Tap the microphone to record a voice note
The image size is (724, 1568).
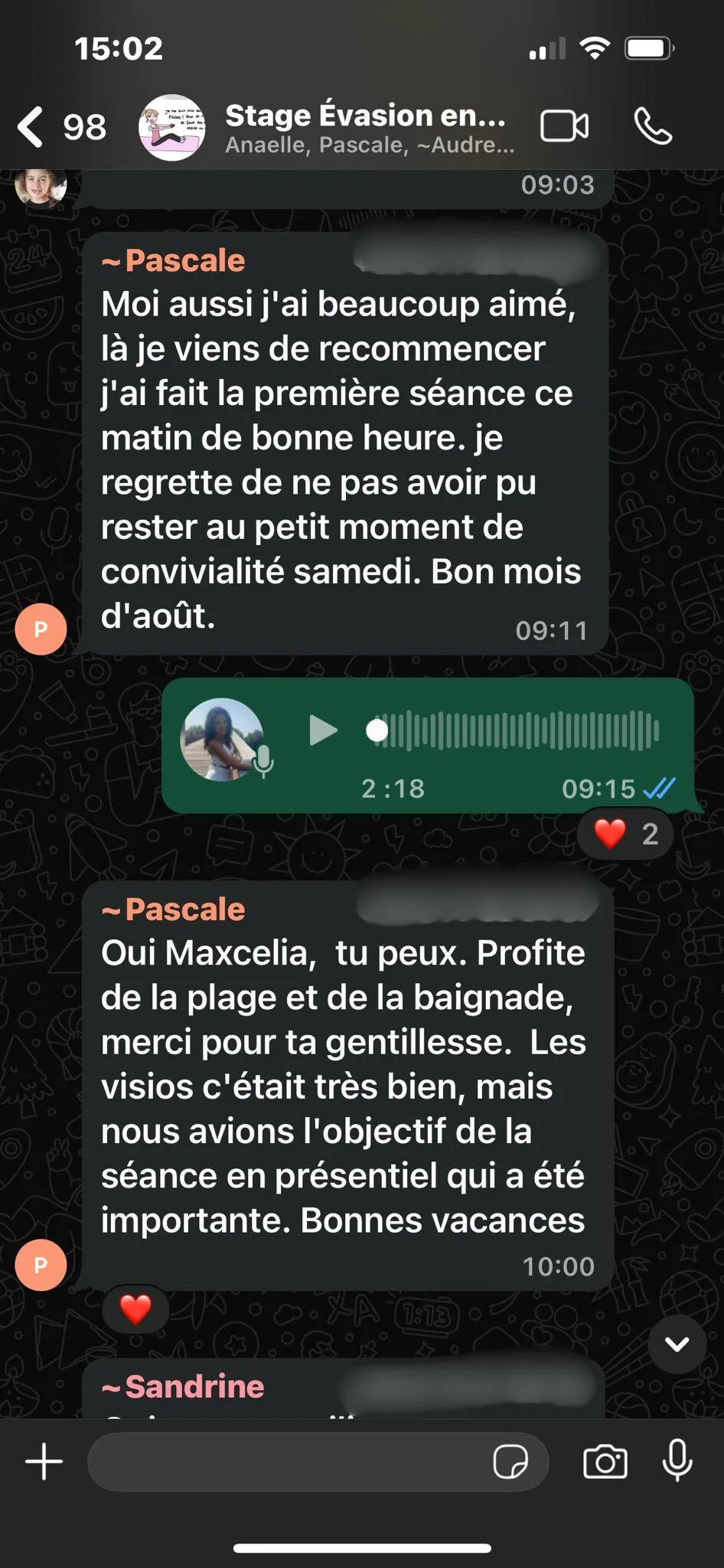(x=677, y=1462)
